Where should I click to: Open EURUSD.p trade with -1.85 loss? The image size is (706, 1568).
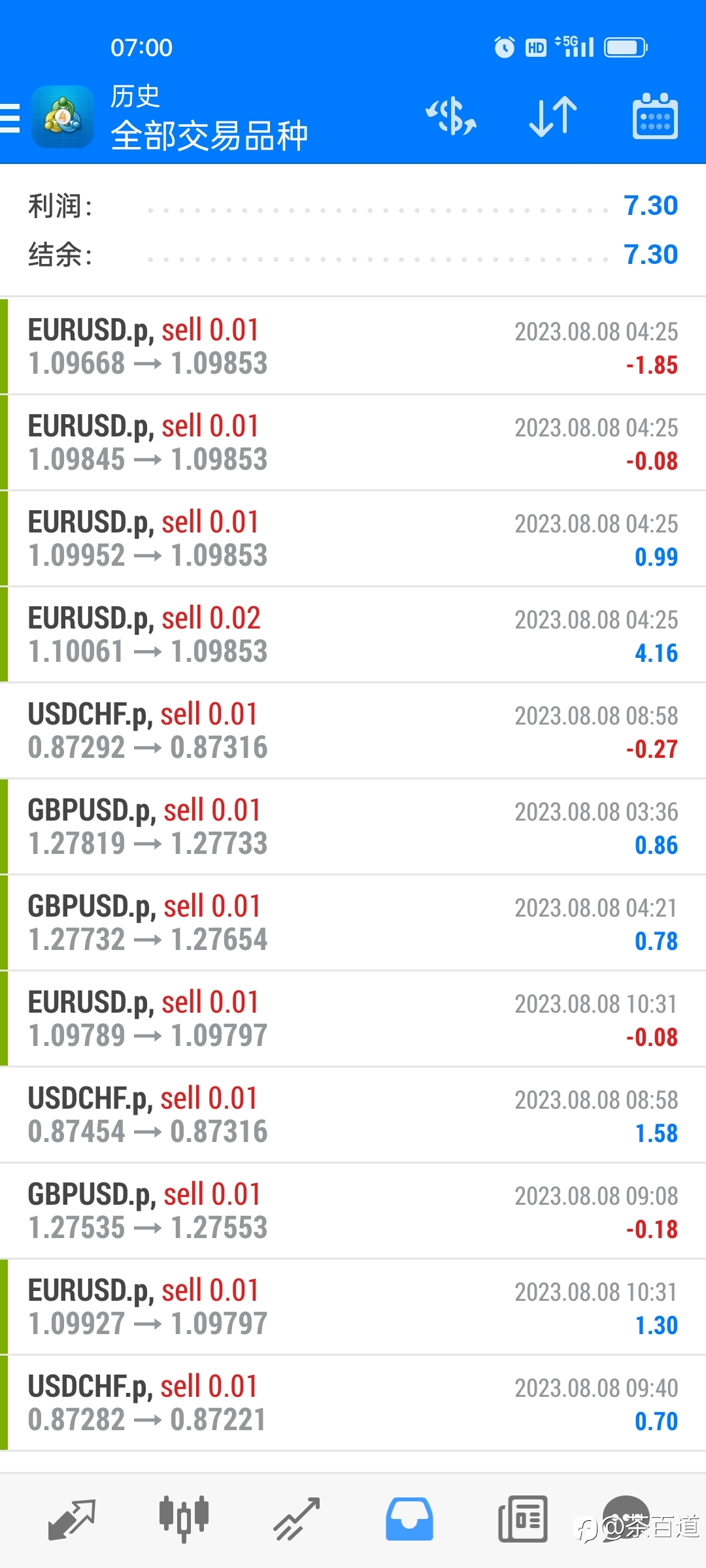(x=353, y=346)
